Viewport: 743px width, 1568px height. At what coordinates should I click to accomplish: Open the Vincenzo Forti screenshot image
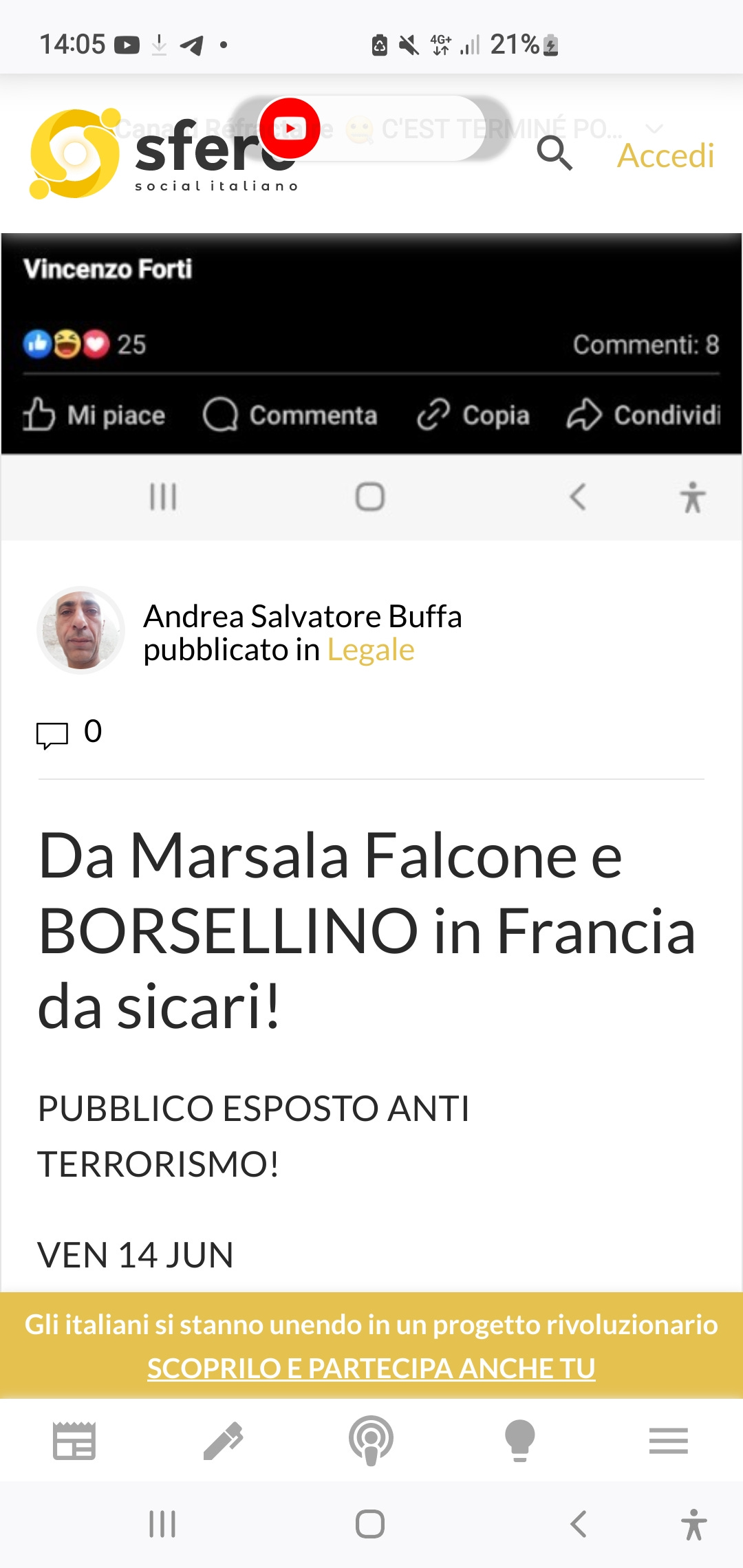(x=371, y=344)
